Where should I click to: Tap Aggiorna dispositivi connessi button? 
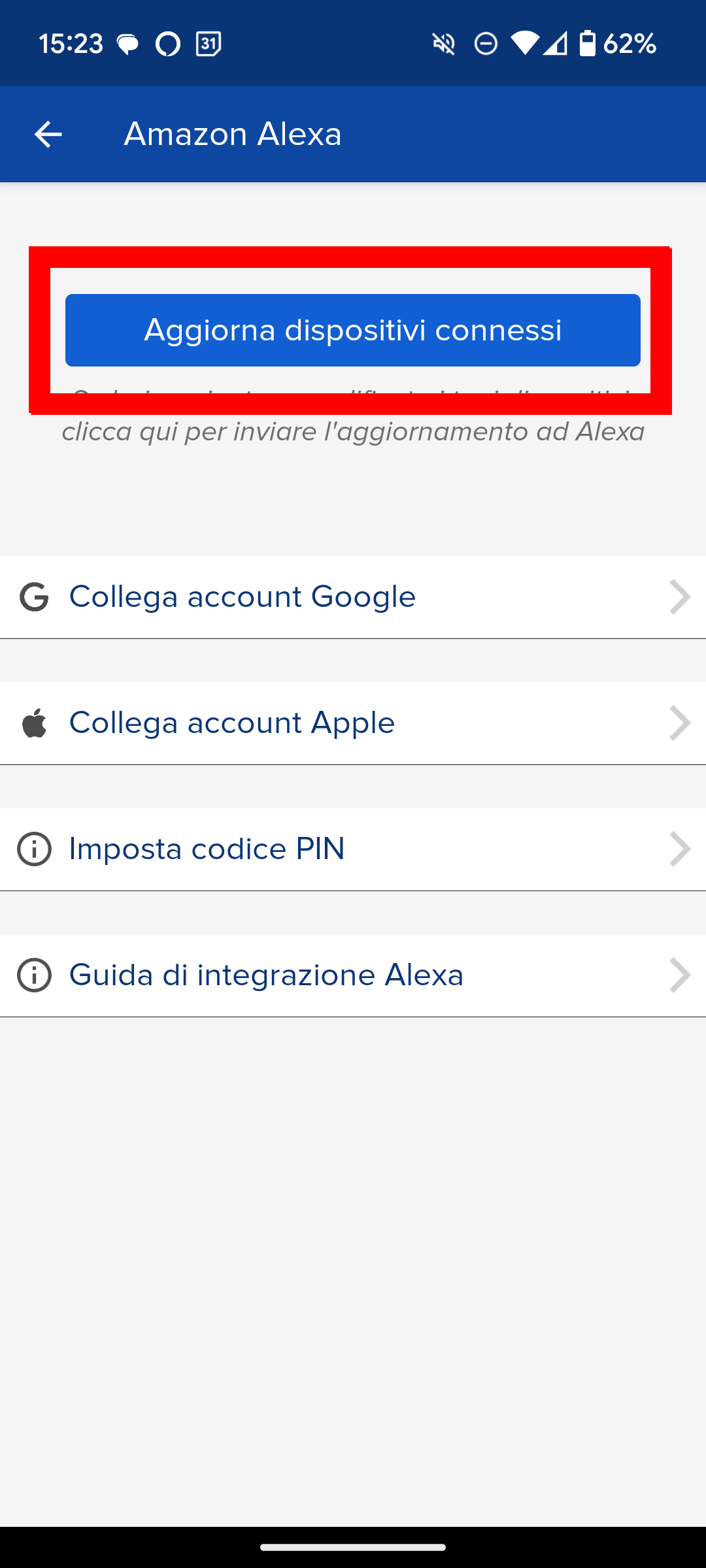click(x=353, y=330)
